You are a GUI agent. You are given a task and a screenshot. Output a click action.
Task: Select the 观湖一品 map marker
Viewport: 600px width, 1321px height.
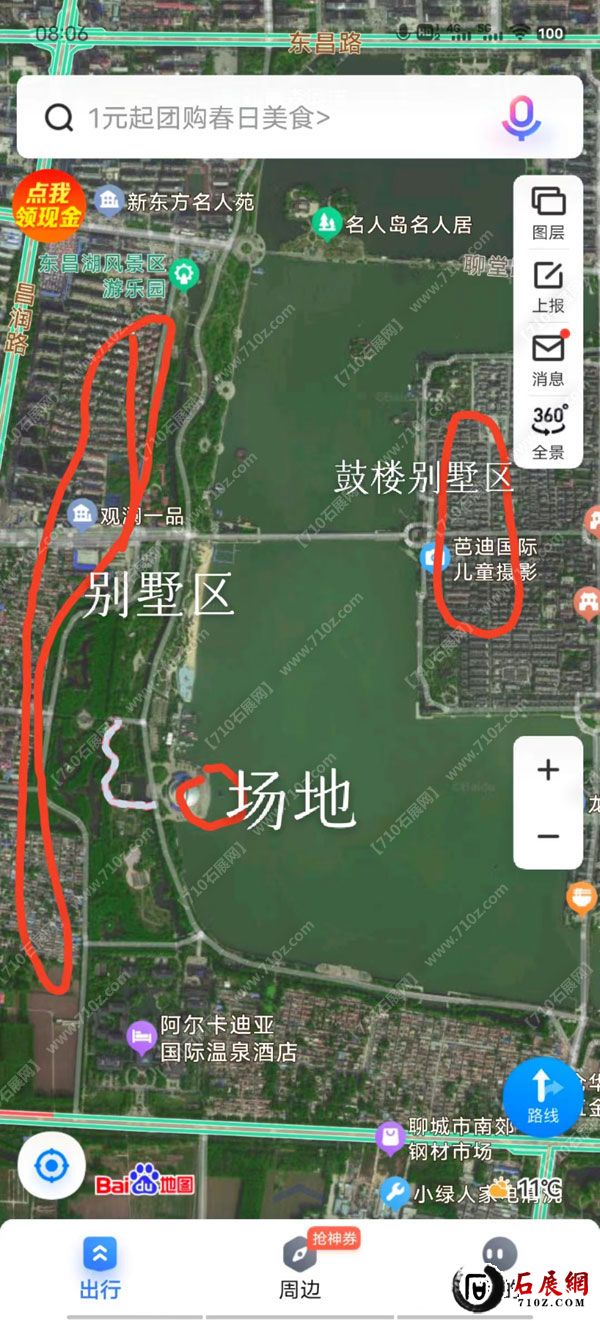82,516
